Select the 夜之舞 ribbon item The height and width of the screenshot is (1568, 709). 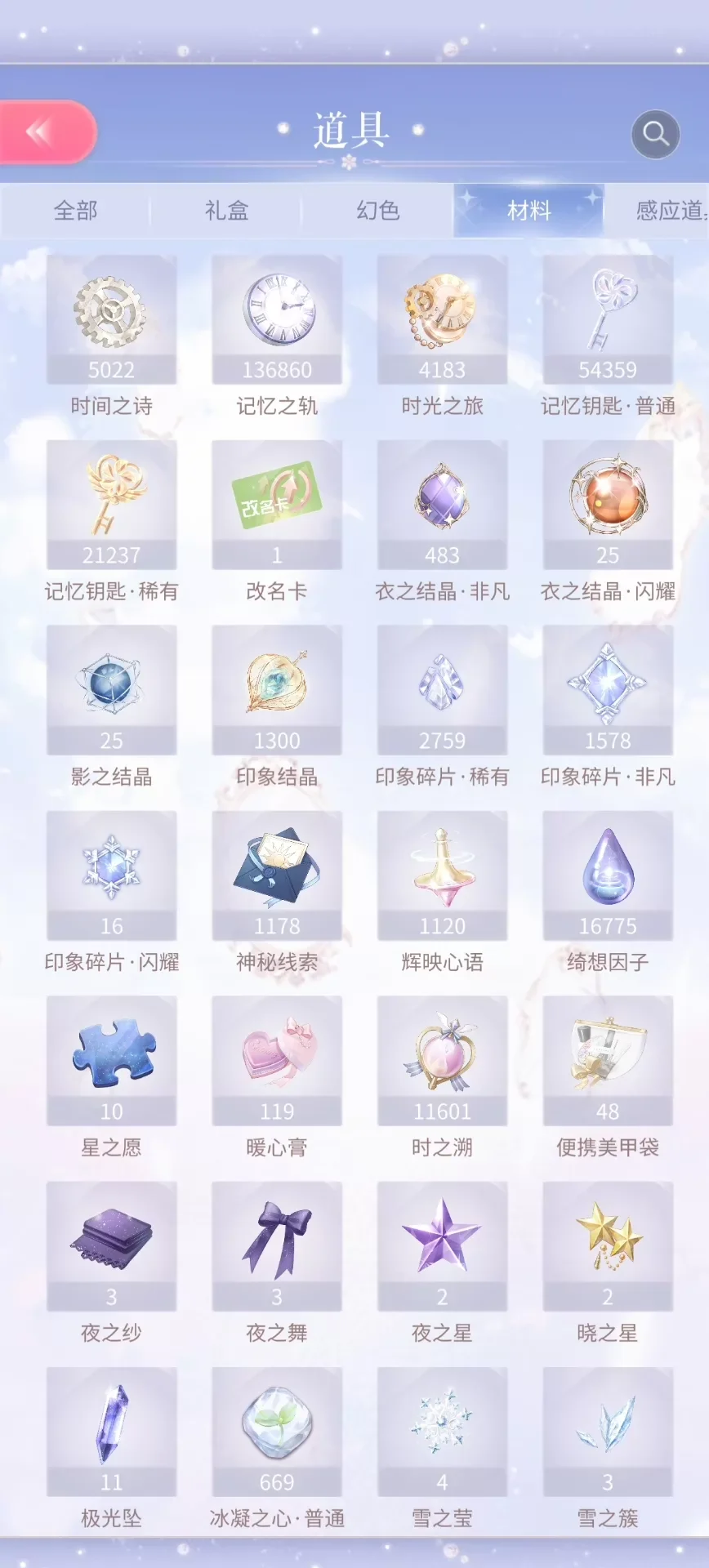(x=277, y=1246)
